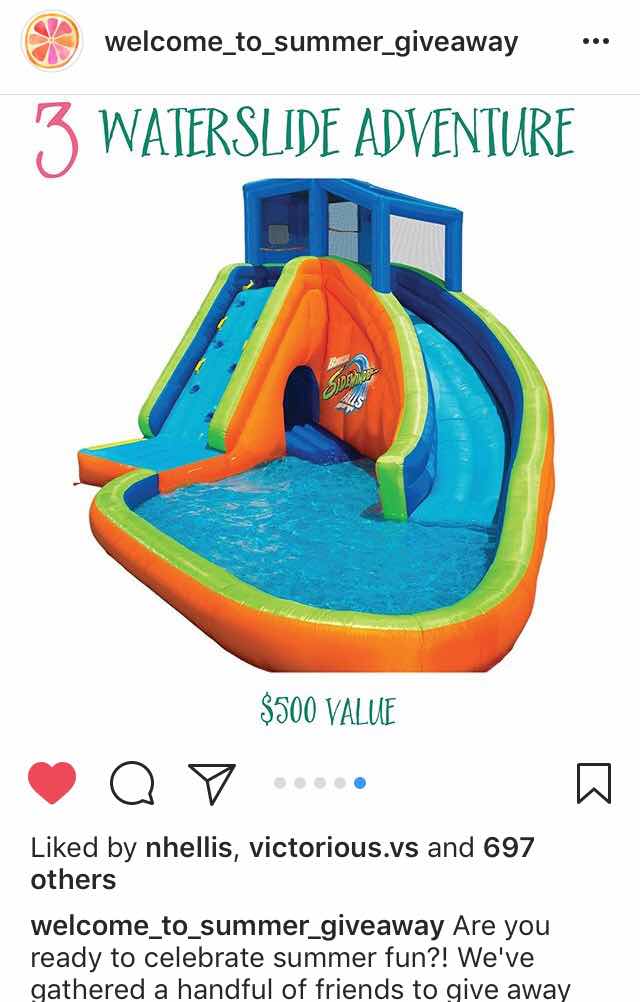Unlike the post with the red heart
Image resolution: width=640 pixels, height=1002 pixels.
pos(52,783)
